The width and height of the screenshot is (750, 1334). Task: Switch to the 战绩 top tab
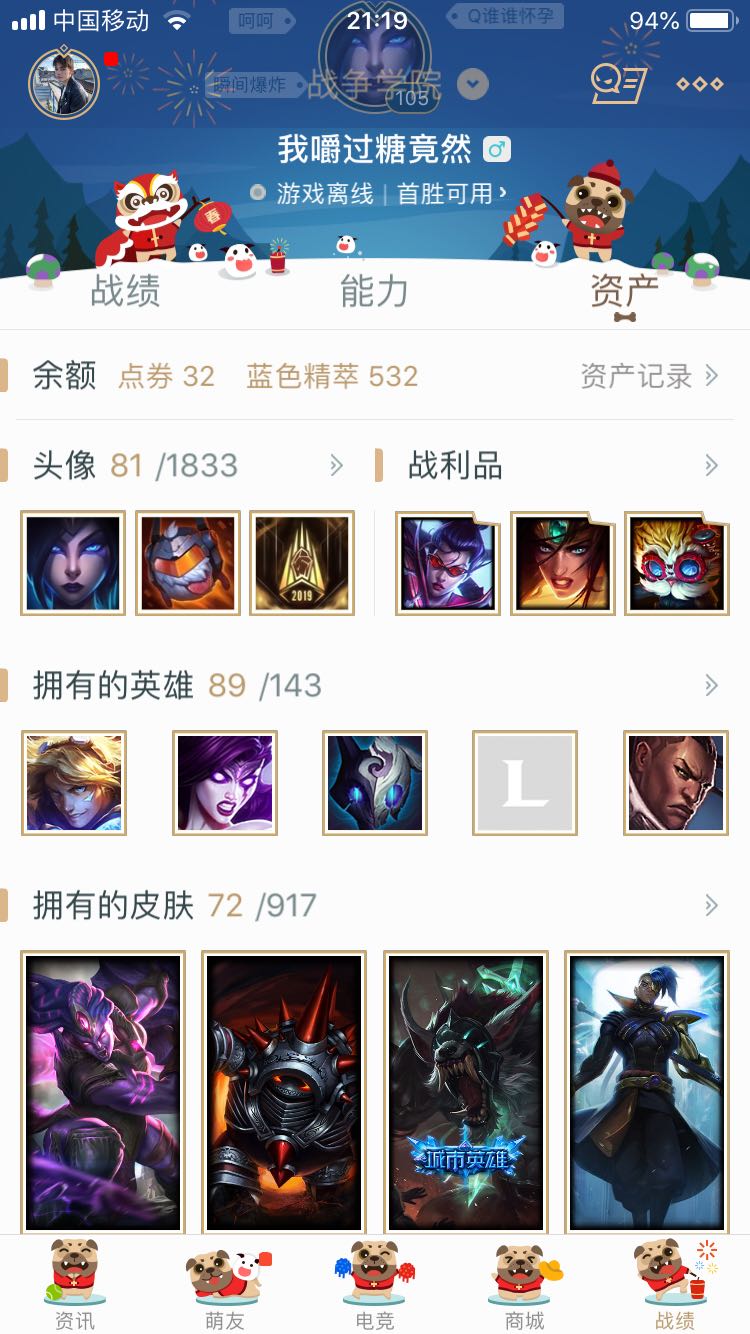pos(125,291)
